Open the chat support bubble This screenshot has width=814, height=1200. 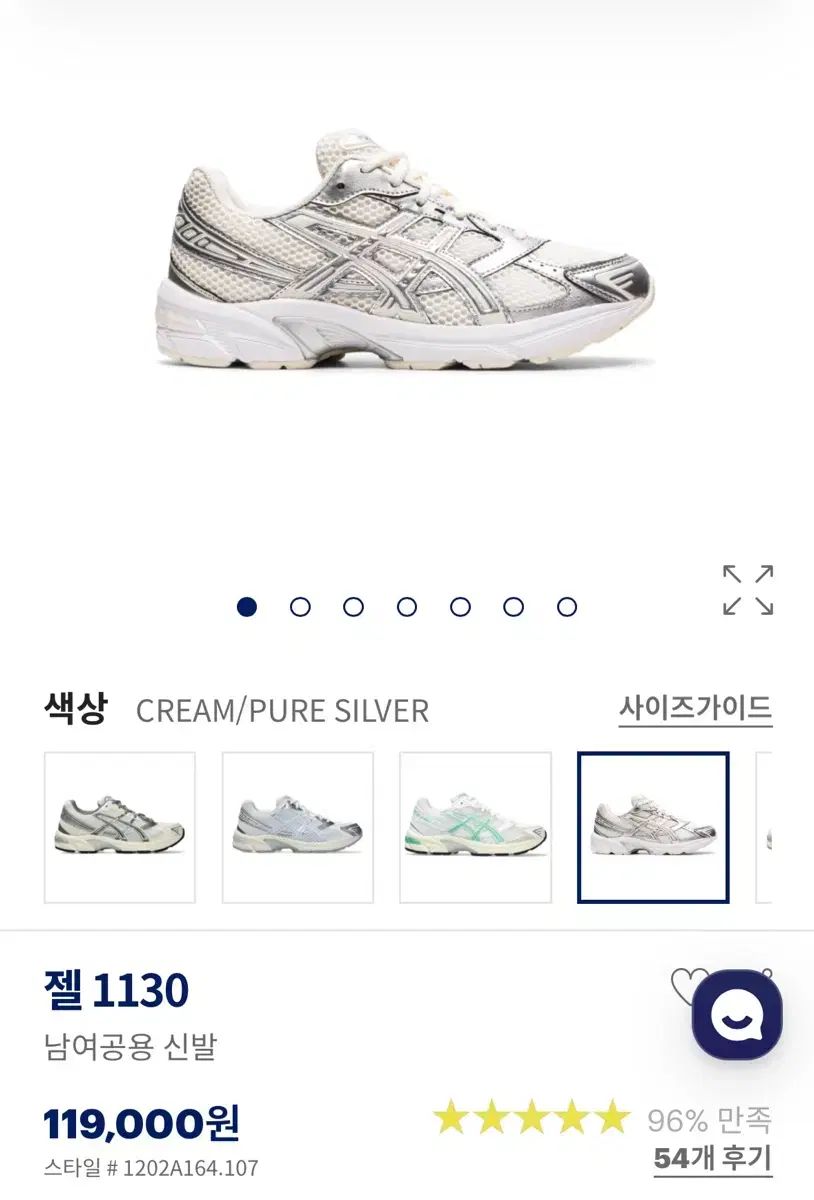click(x=737, y=1015)
